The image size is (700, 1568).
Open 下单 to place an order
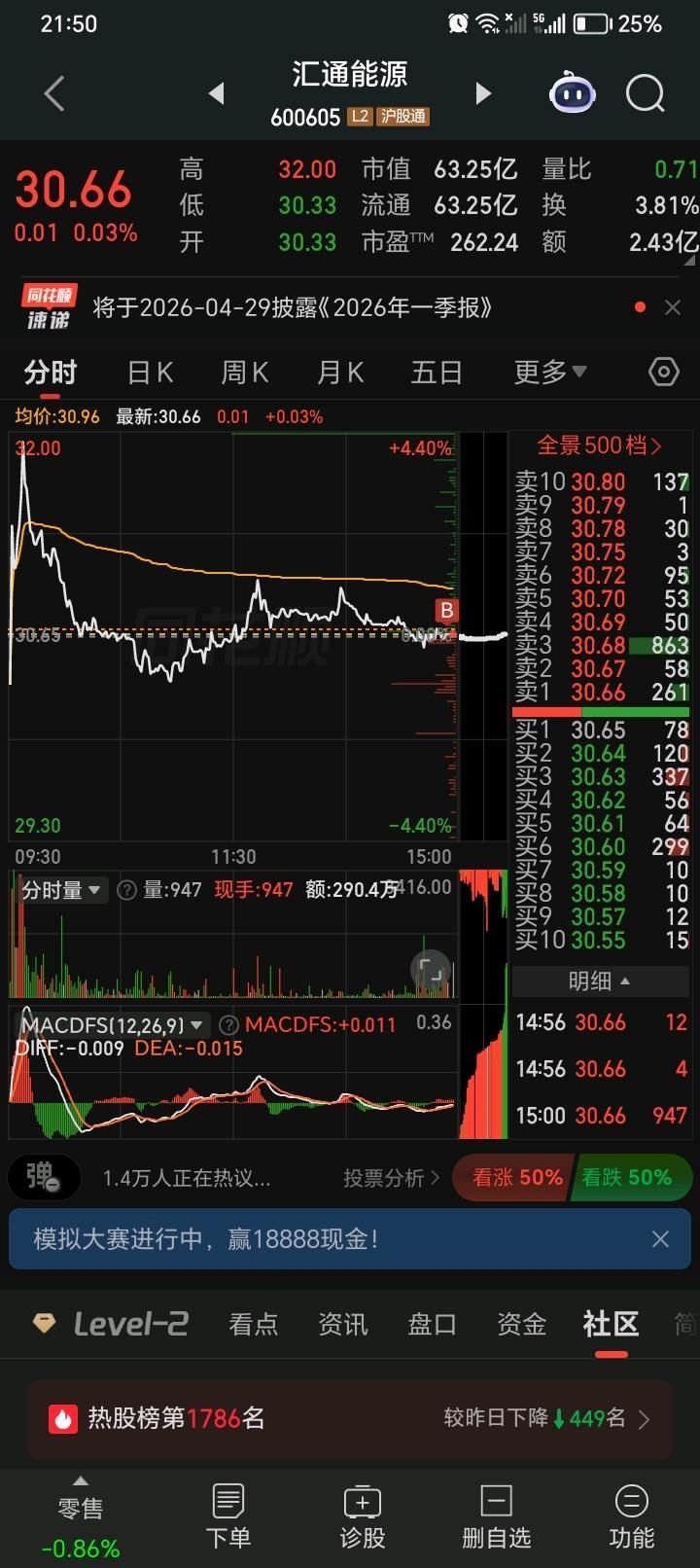(228, 1515)
